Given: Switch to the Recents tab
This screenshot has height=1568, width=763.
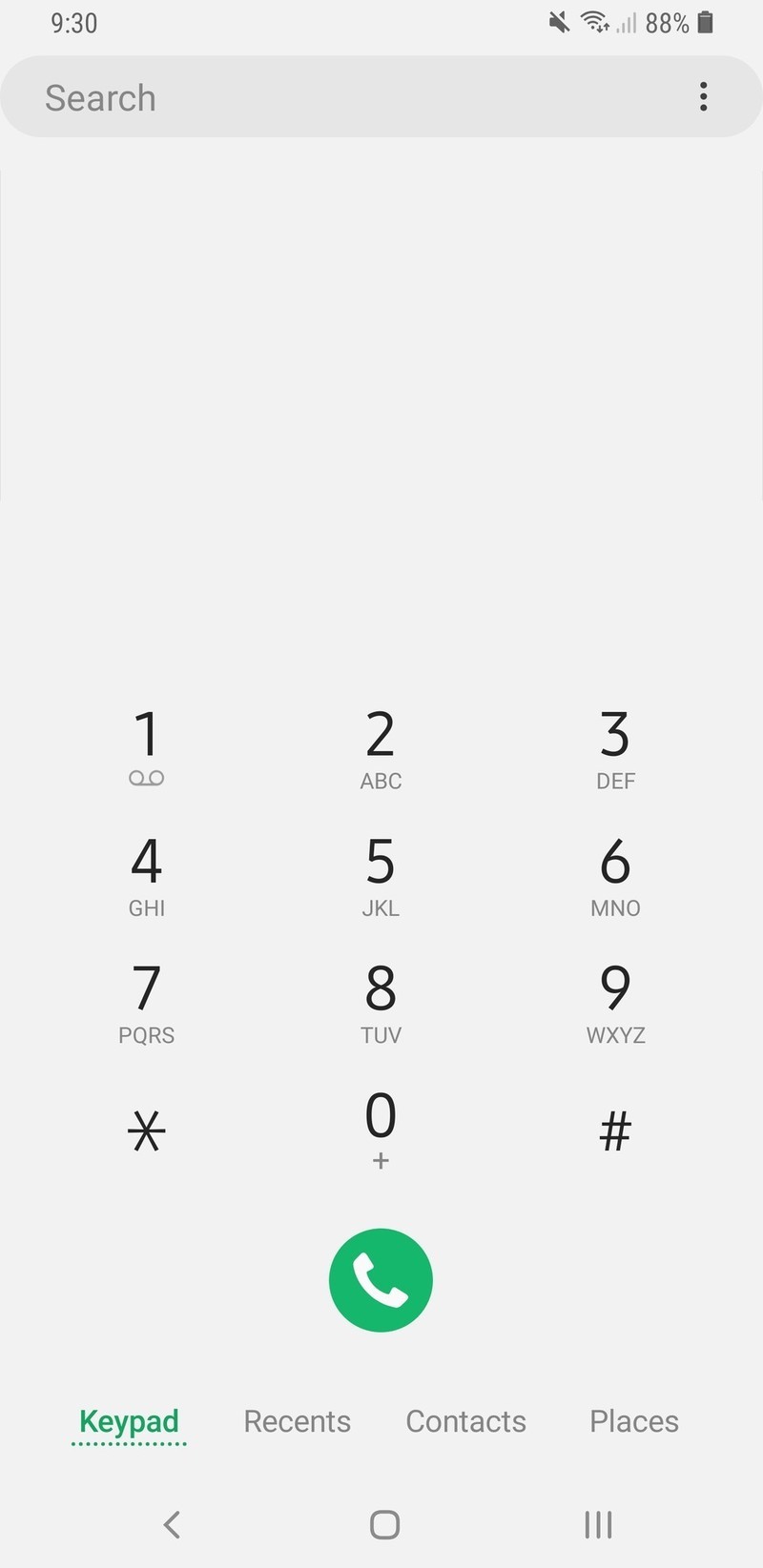Looking at the screenshot, I should pyautogui.click(x=297, y=1421).
